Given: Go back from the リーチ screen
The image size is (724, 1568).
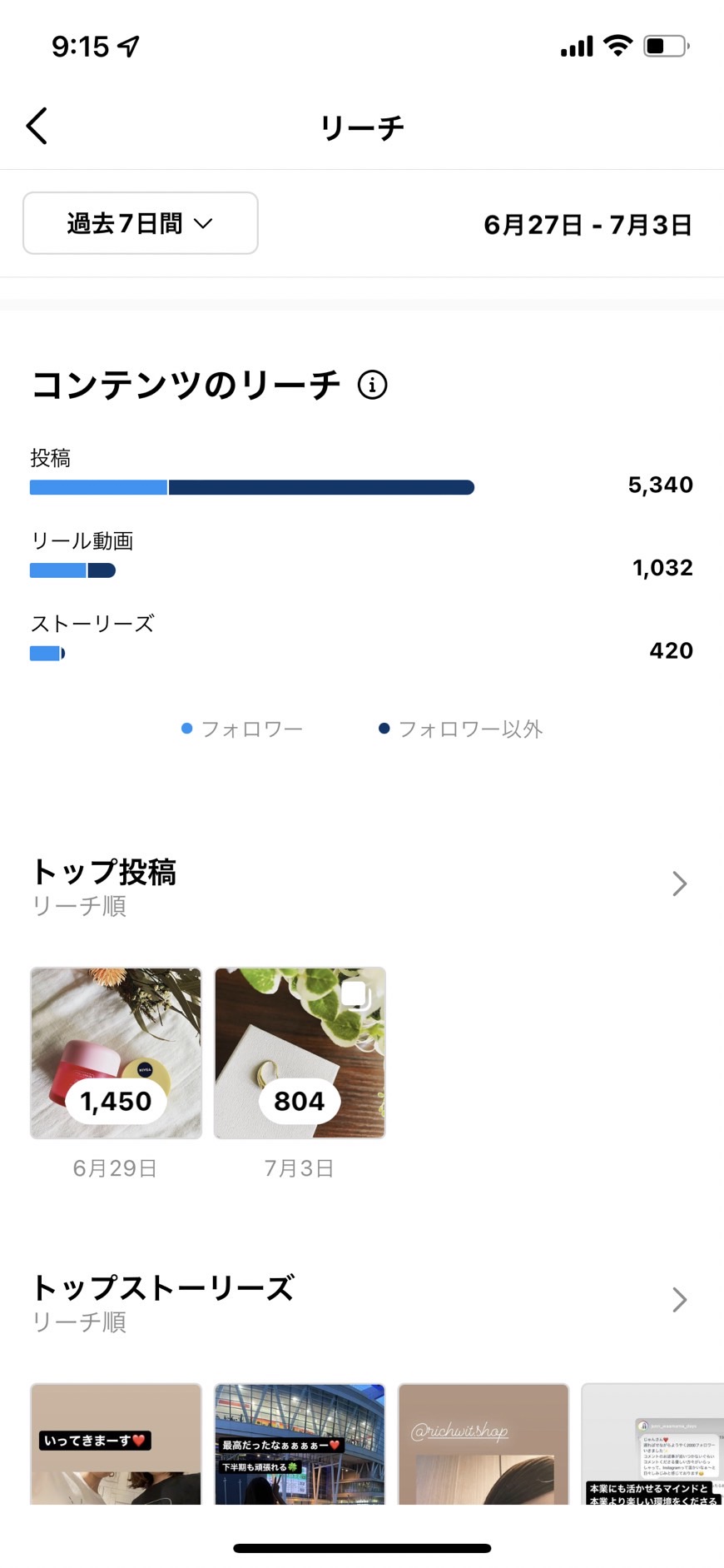Looking at the screenshot, I should tap(37, 127).
